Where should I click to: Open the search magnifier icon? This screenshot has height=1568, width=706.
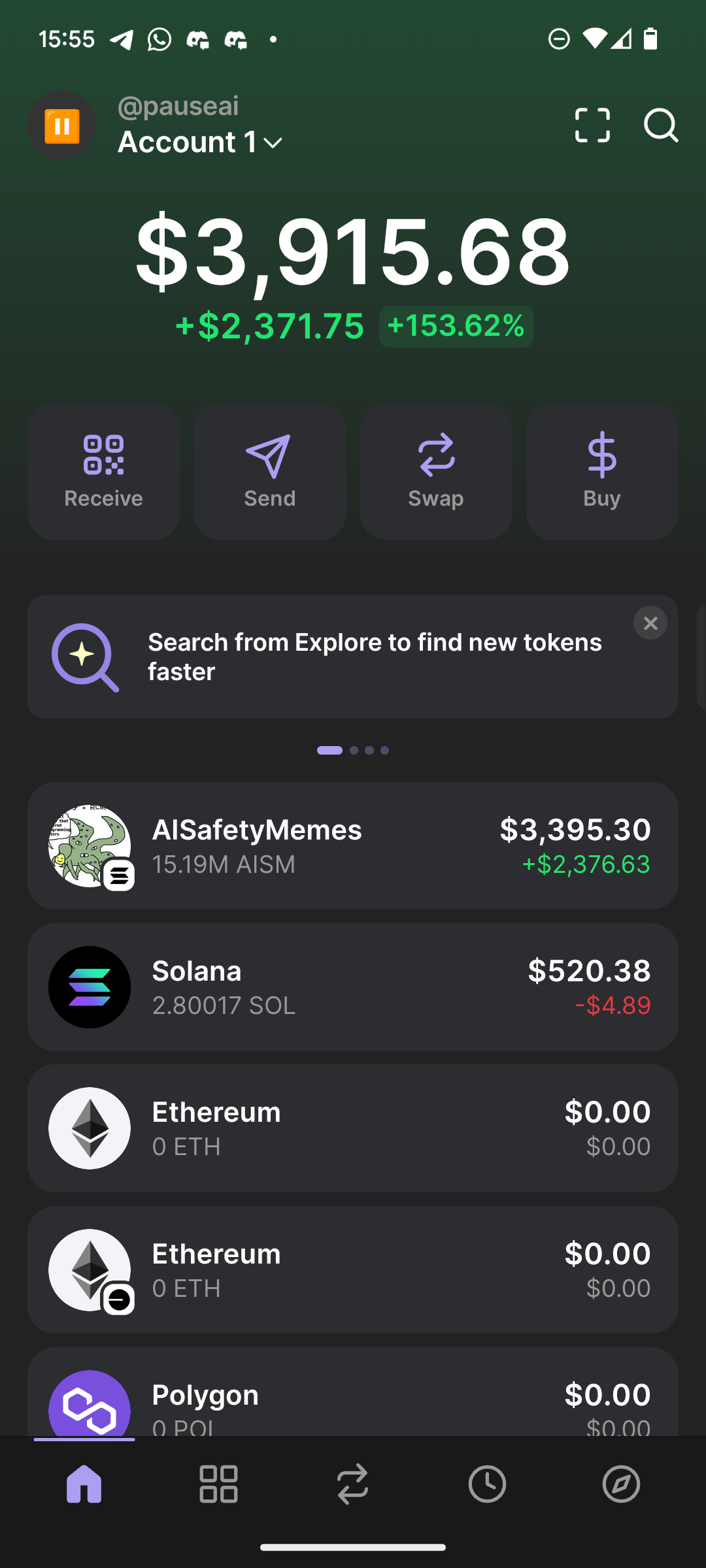click(x=660, y=125)
